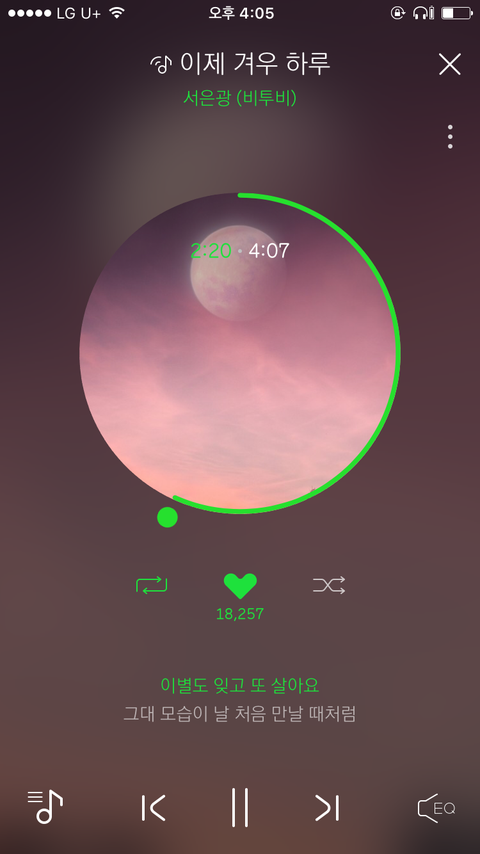
Task: Close the music player screen
Action: [450, 64]
